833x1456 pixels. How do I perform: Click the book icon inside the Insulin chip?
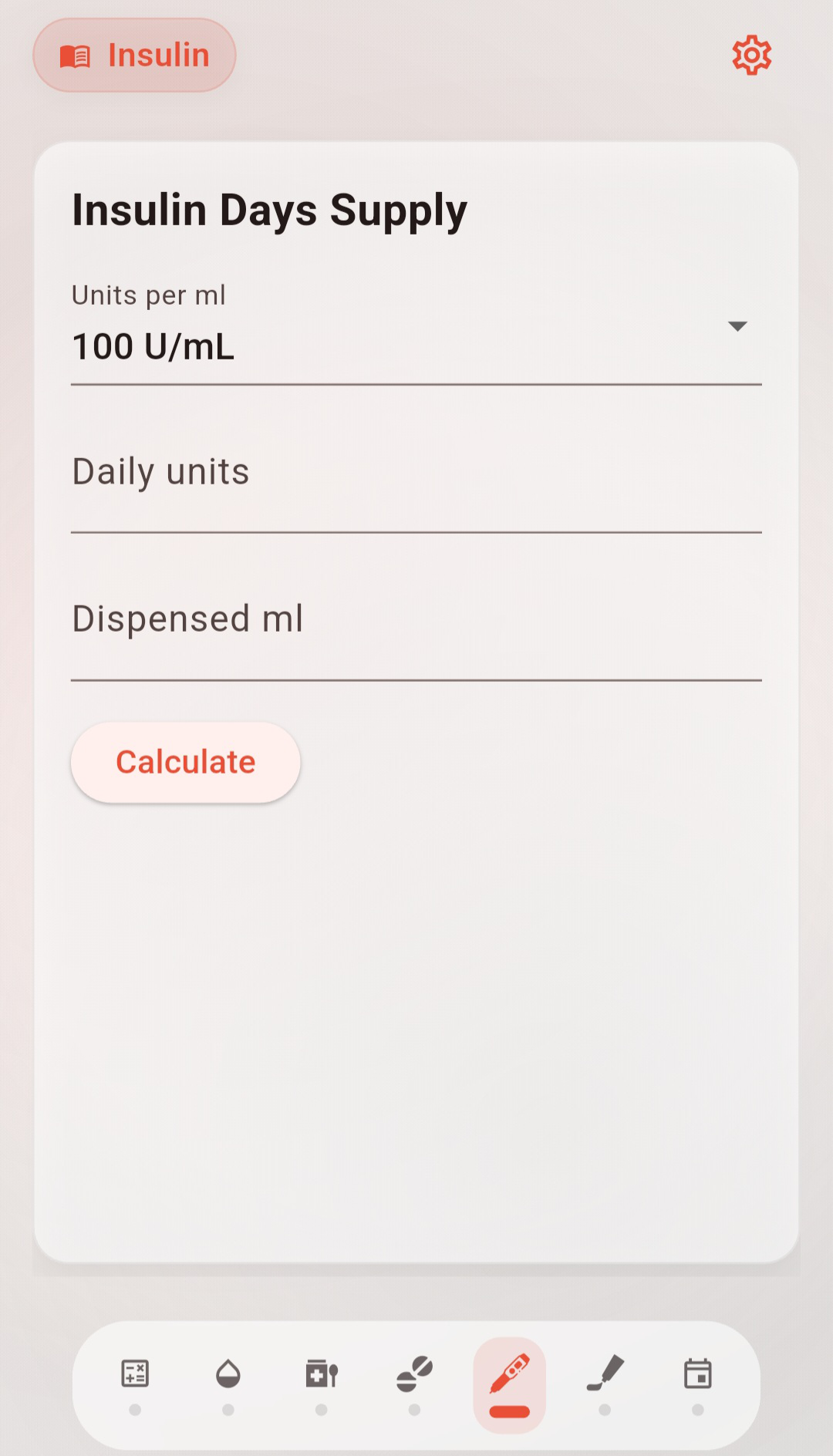click(75, 54)
